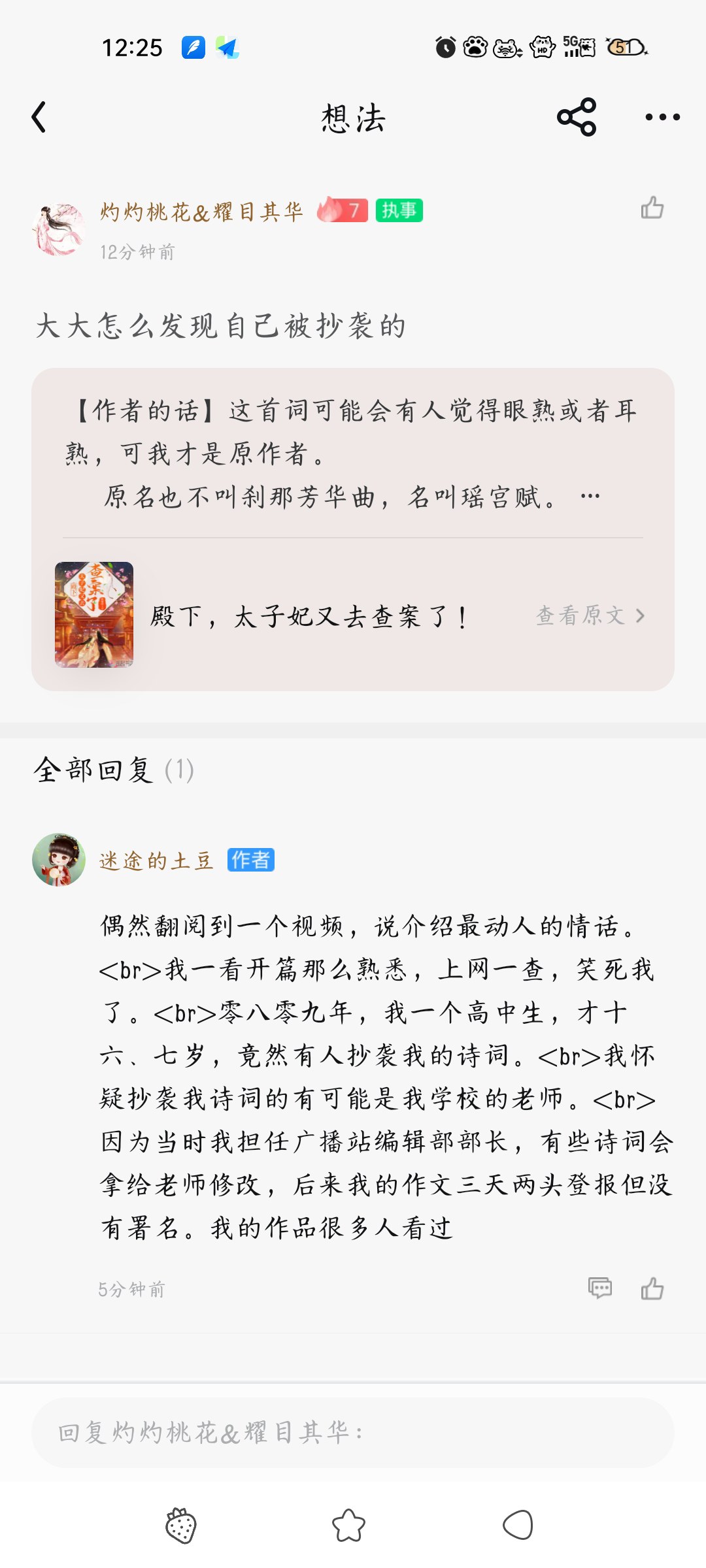Go back from the 想法 page
The width and height of the screenshot is (706, 1568).
point(39,118)
